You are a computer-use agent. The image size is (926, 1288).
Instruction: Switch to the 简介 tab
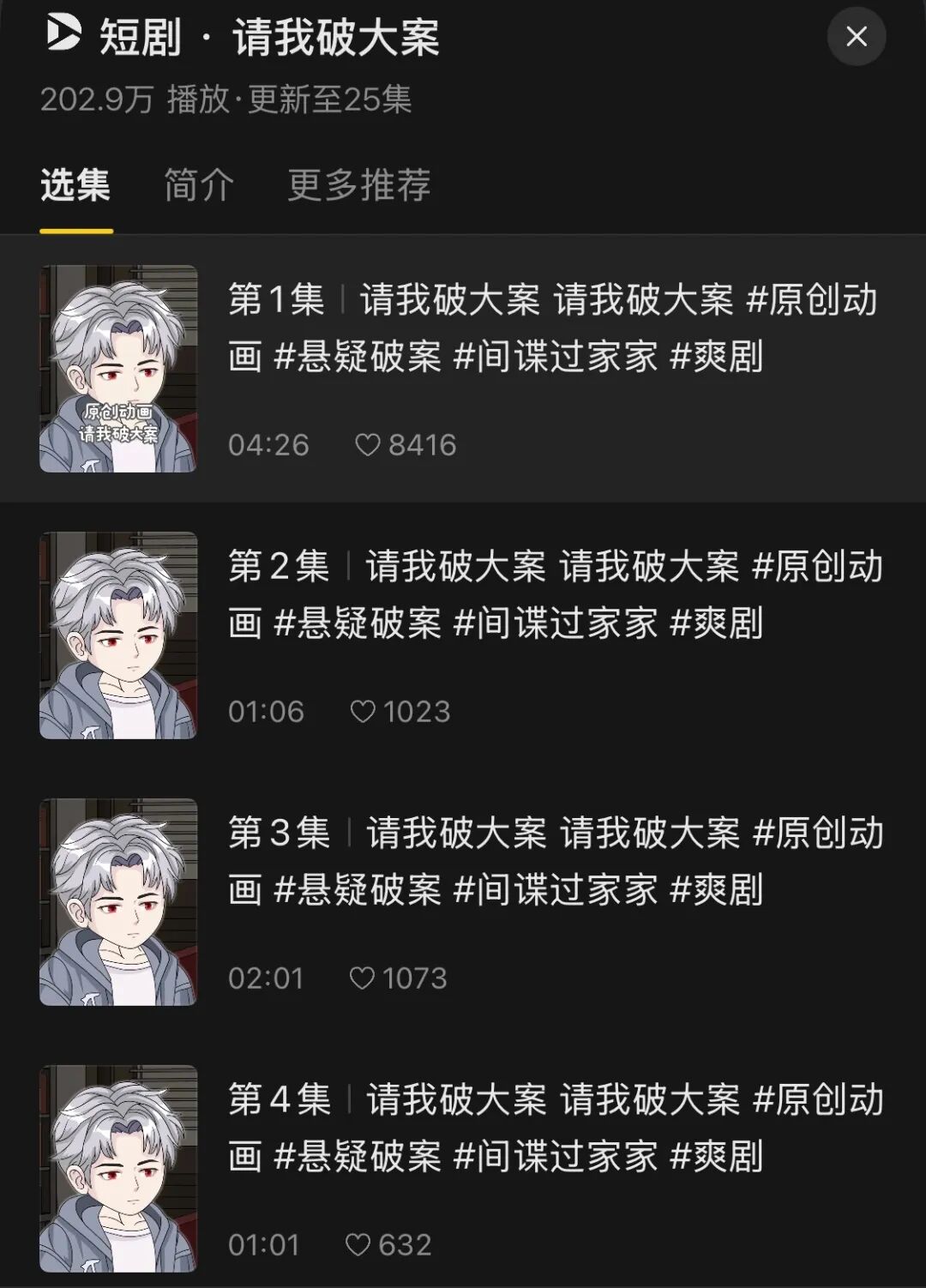[x=198, y=184]
